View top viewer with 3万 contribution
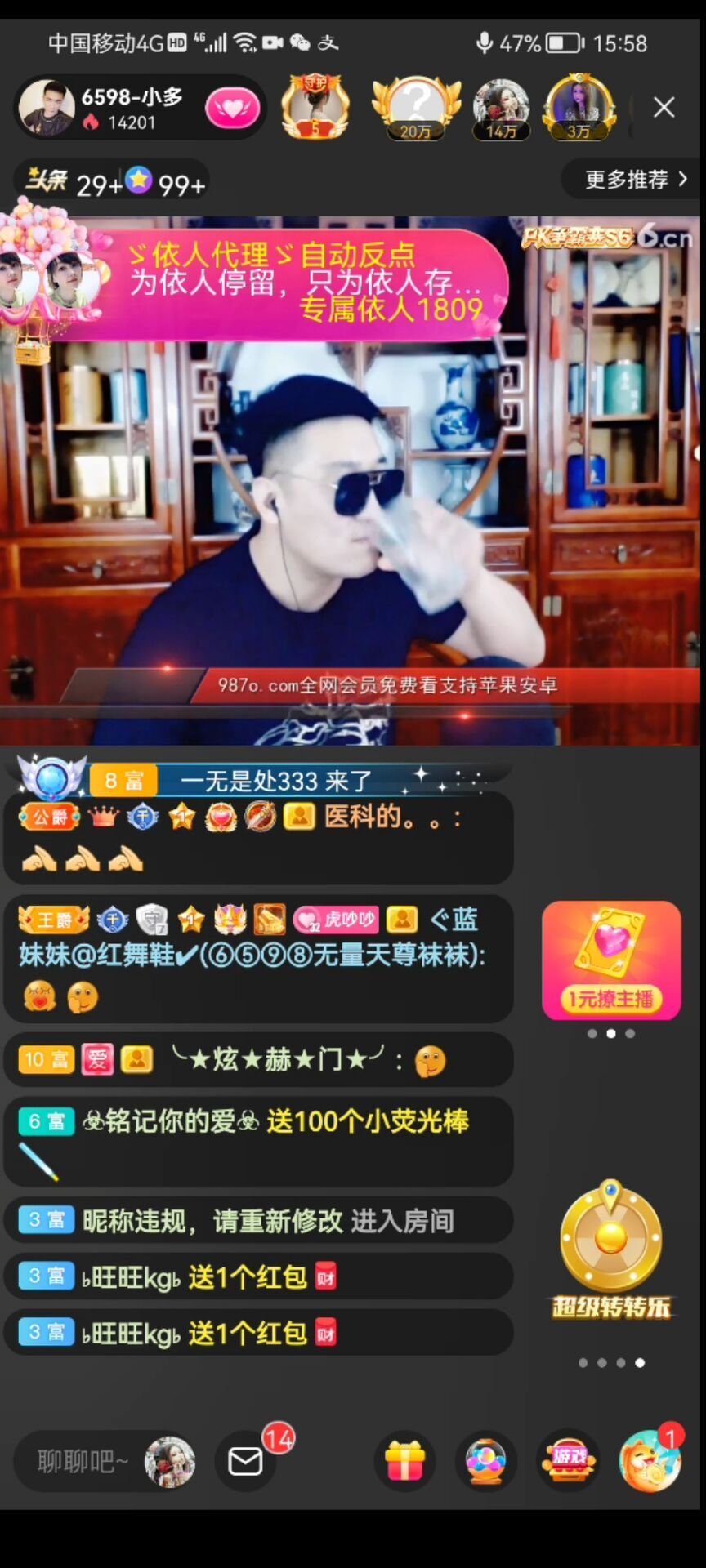Screen dimensions: 706x1568 (x=579, y=108)
